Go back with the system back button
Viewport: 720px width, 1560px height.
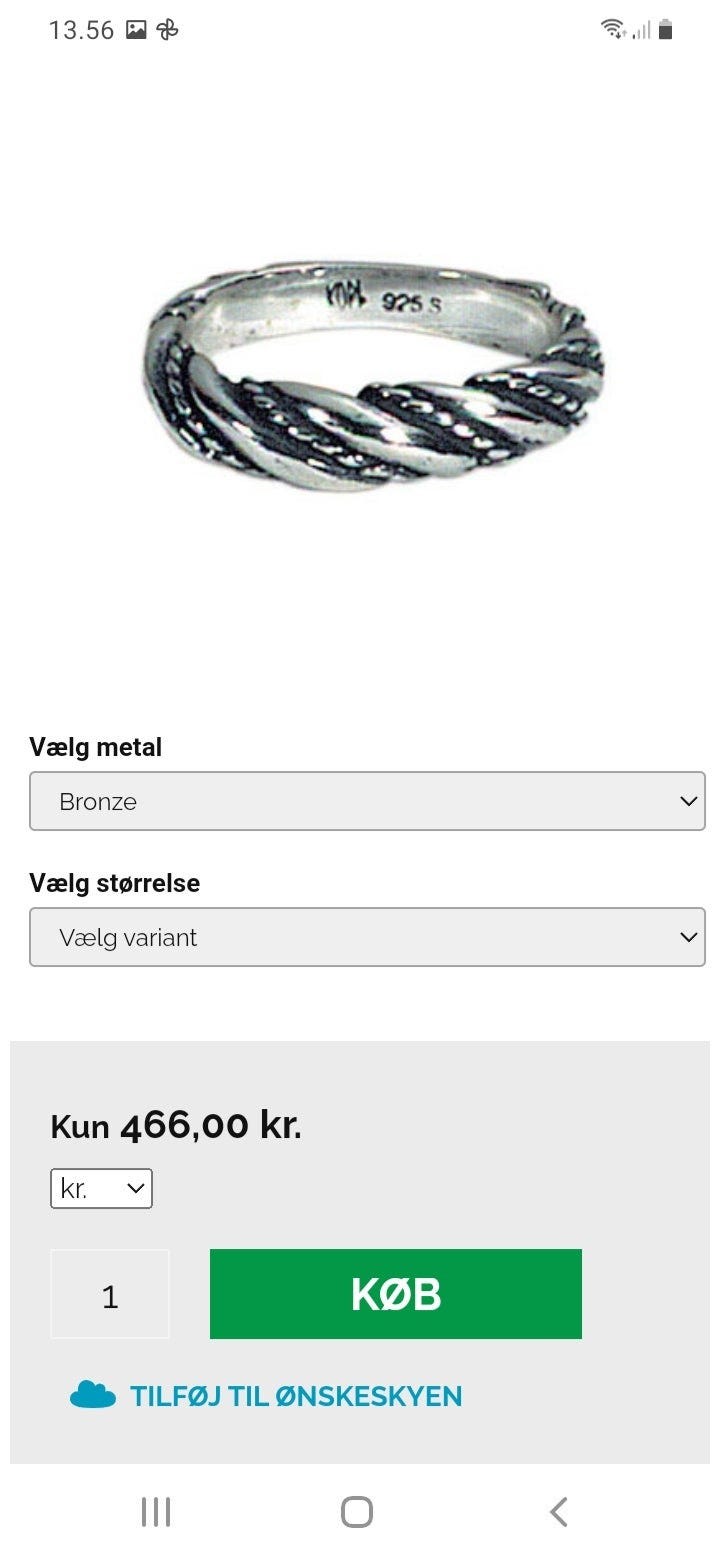(x=559, y=1511)
